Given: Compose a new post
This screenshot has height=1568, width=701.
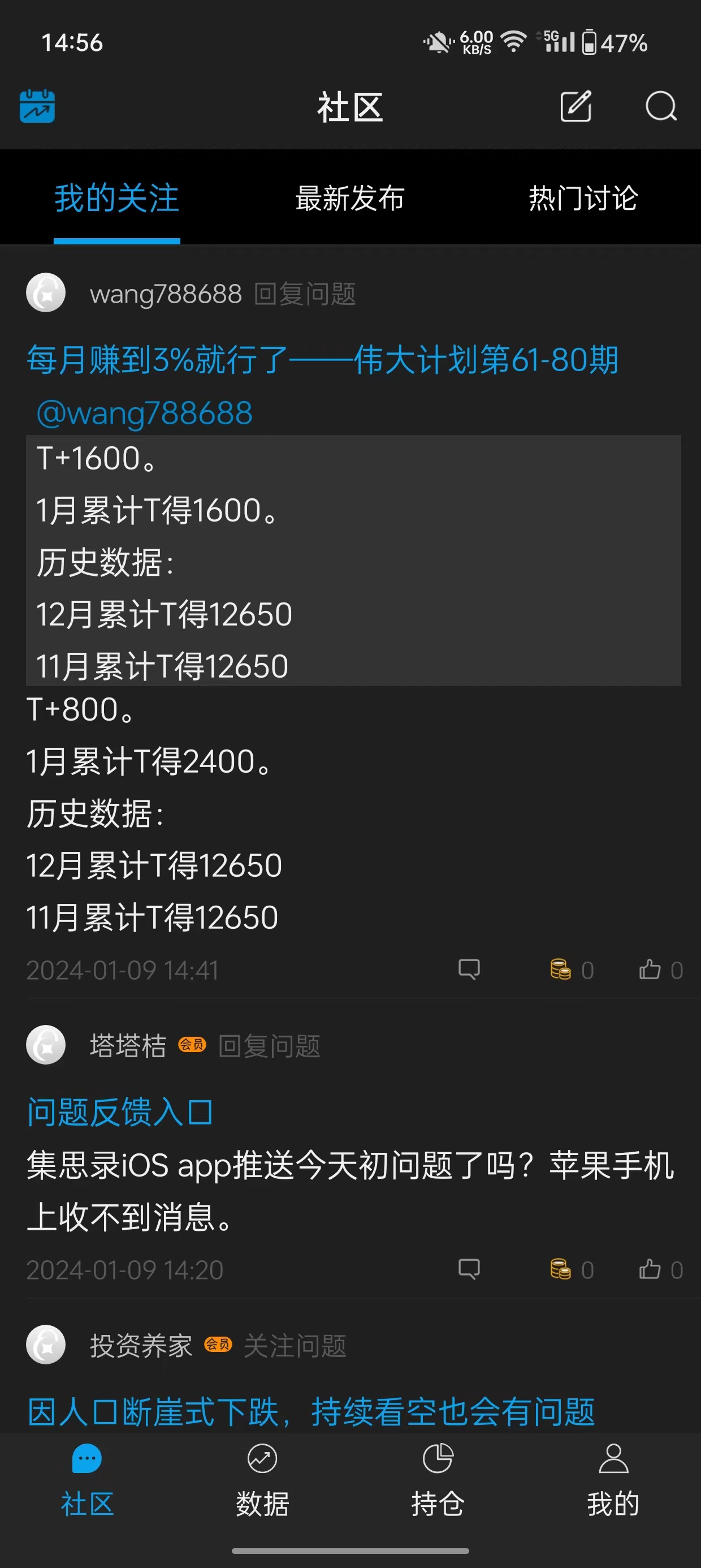Looking at the screenshot, I should [x=575, y=106].
